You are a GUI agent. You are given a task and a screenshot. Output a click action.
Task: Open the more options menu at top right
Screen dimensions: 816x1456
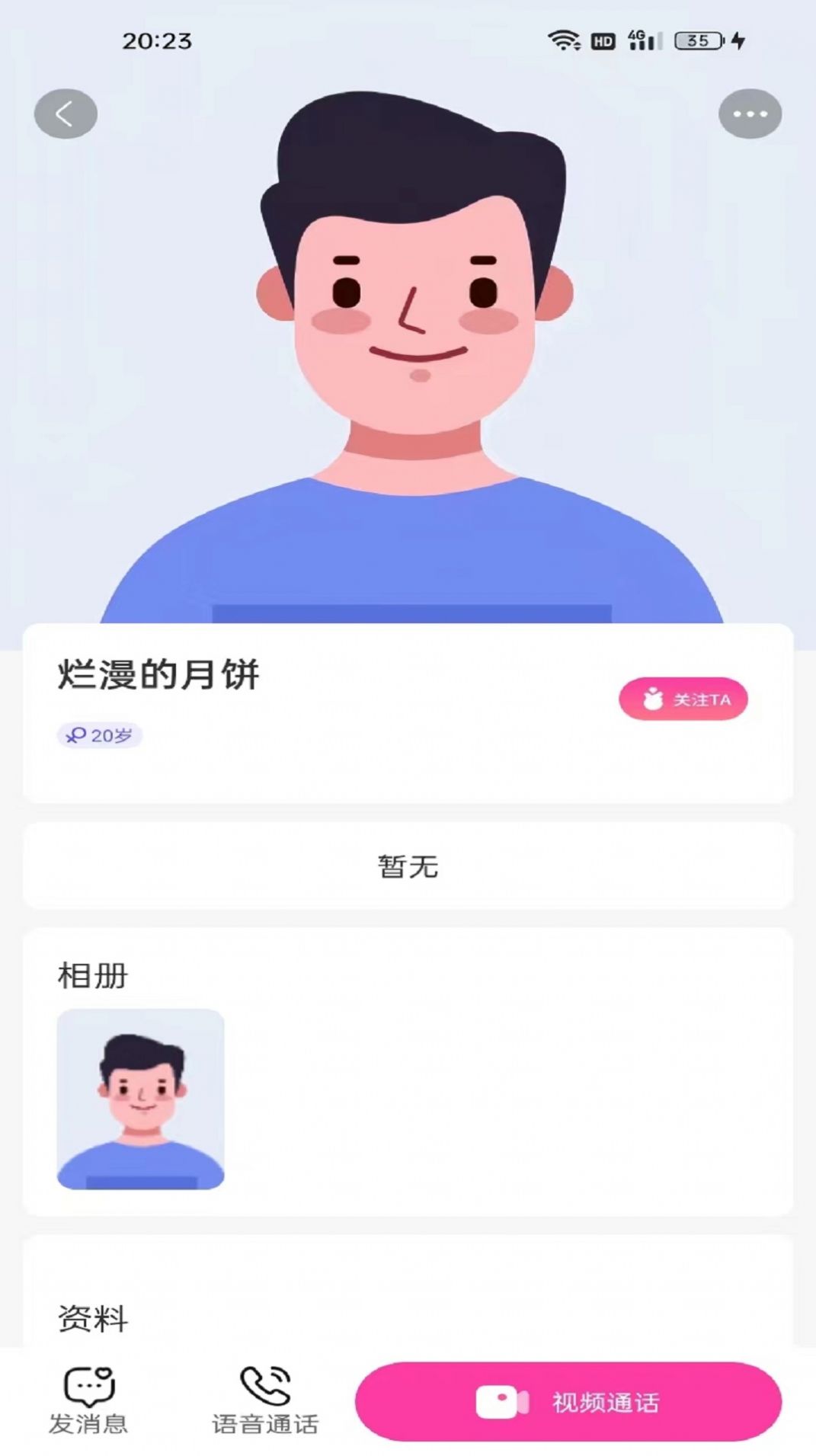(750, 112)
